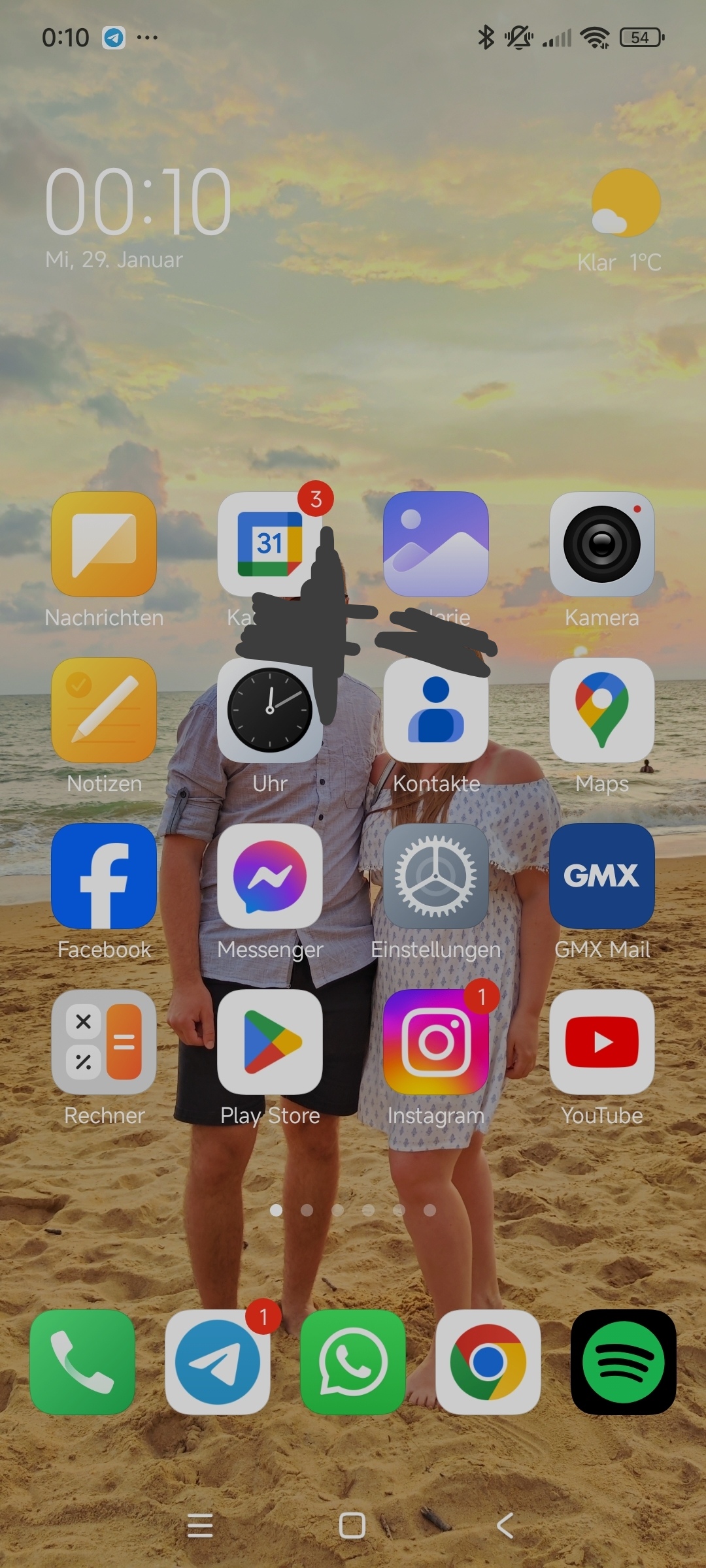706x1568 pixels.
Task: Open the phone dialer in the dock
Action: pos(82,1362)
